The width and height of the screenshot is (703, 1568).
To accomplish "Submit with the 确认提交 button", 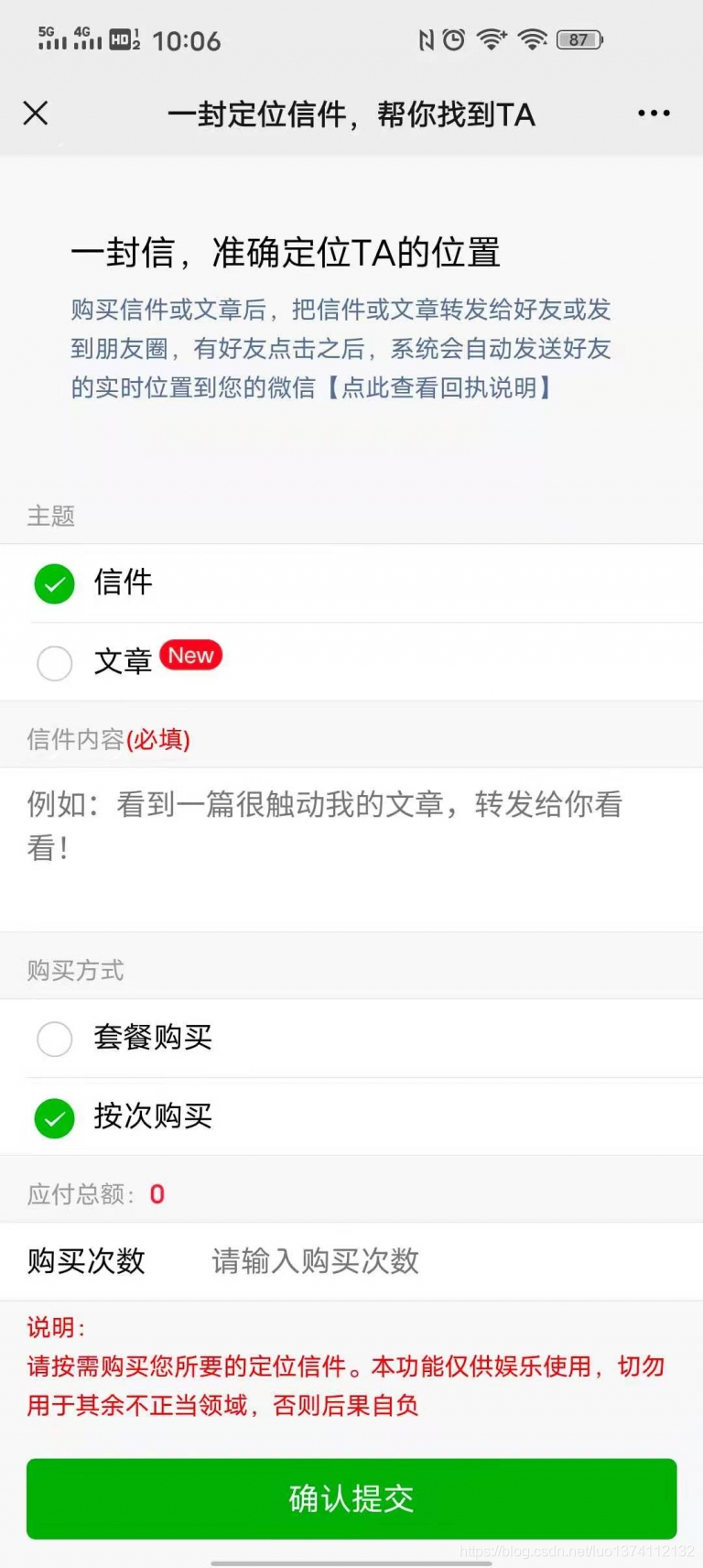I will point(351,1498).
